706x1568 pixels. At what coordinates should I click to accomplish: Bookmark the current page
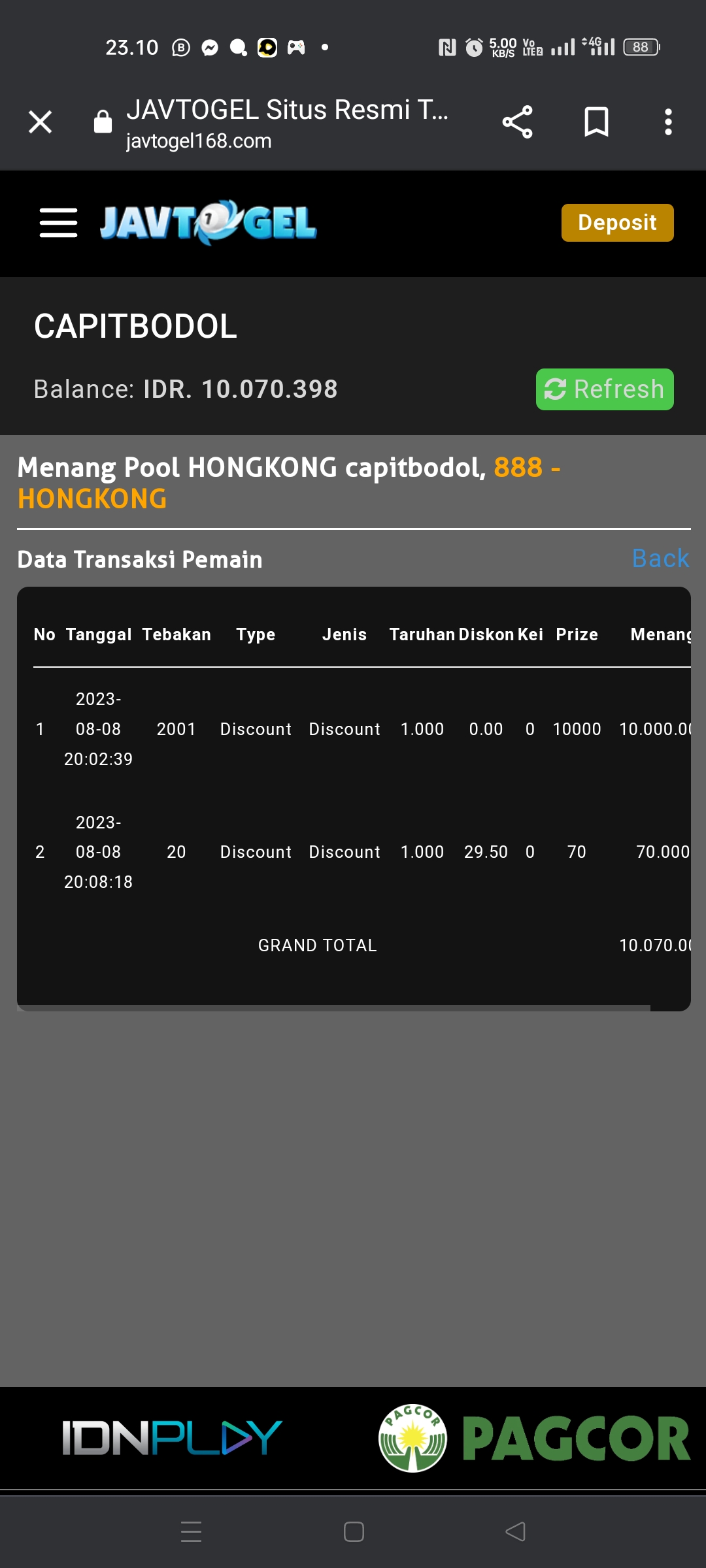[x=596, y=122]
